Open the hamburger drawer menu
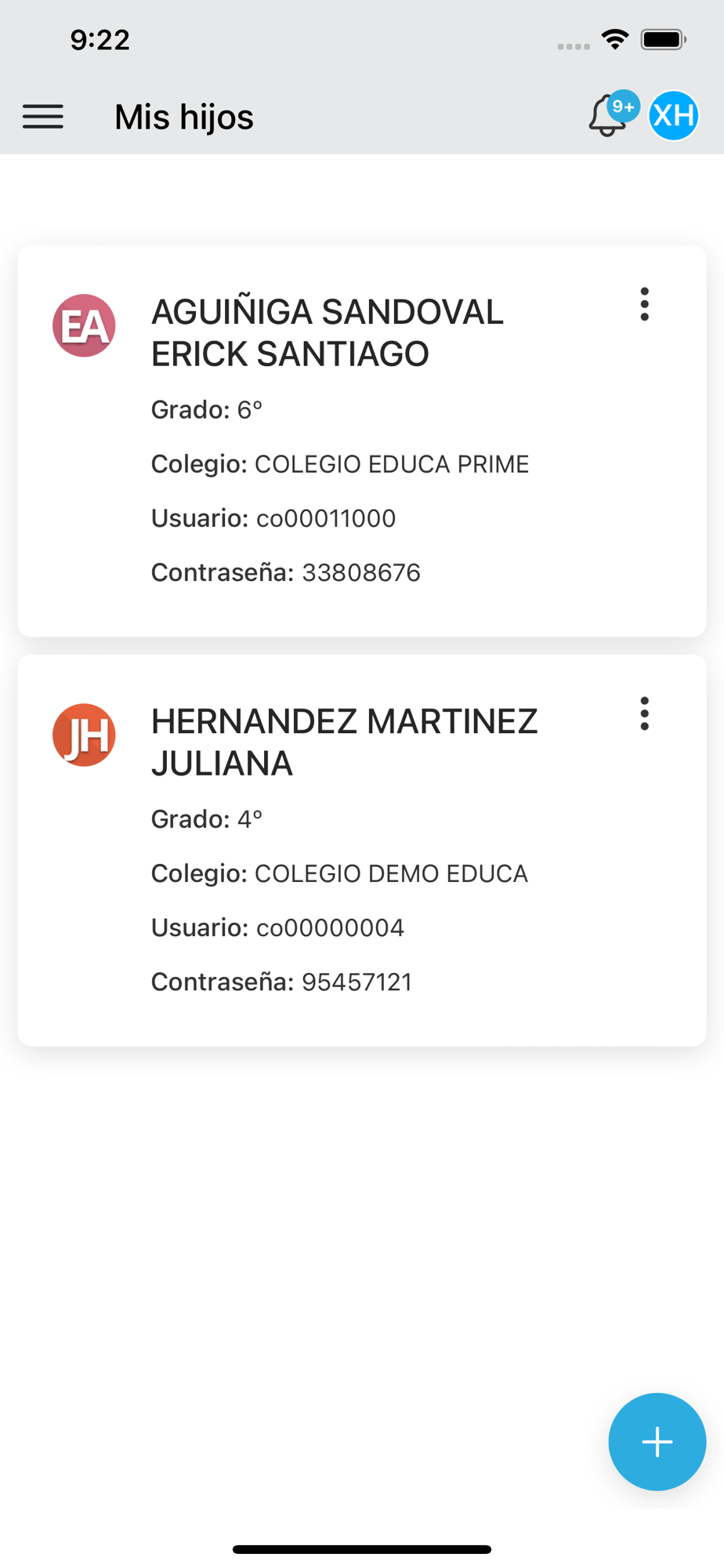Image resolution: width=724 pixels, height=1568 pixels. click(x=43, y=117)
